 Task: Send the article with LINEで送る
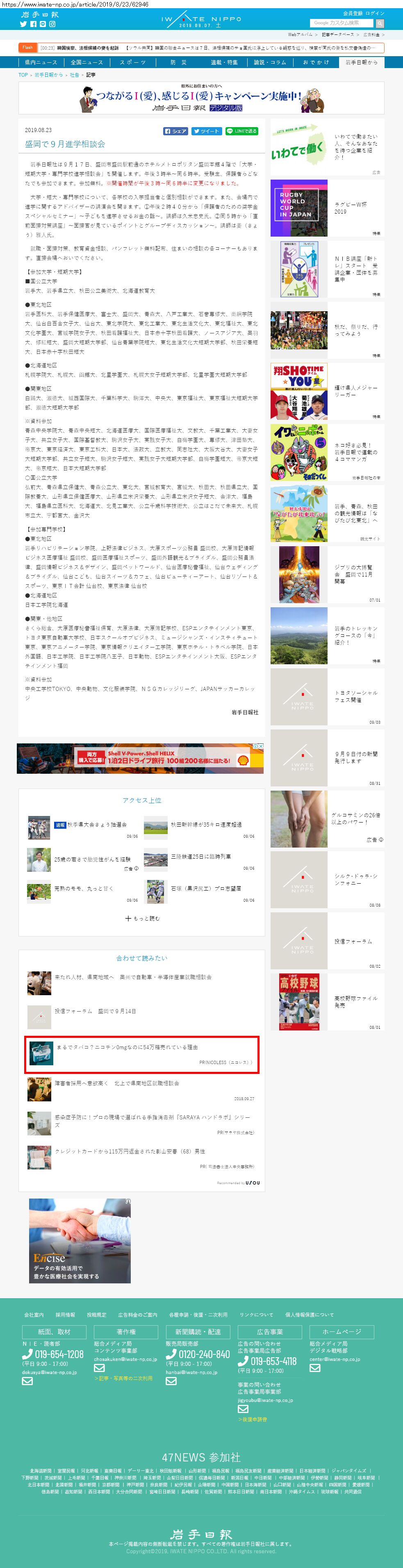pos(242,131)
